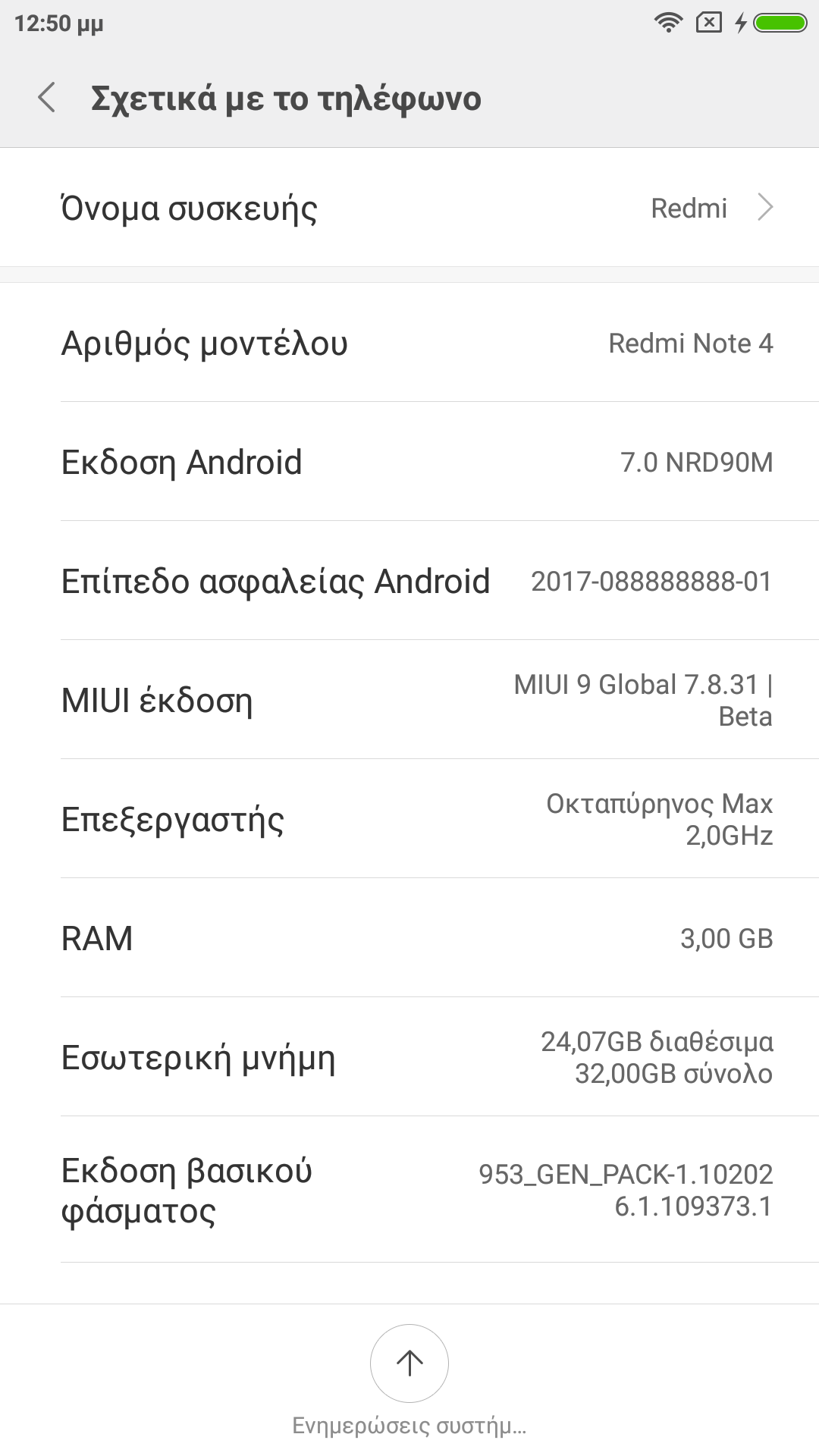The image size is (819, 1456).
Task: Tap the Ενημερώσεις συστήματος update button
Action: point(409,1363)
